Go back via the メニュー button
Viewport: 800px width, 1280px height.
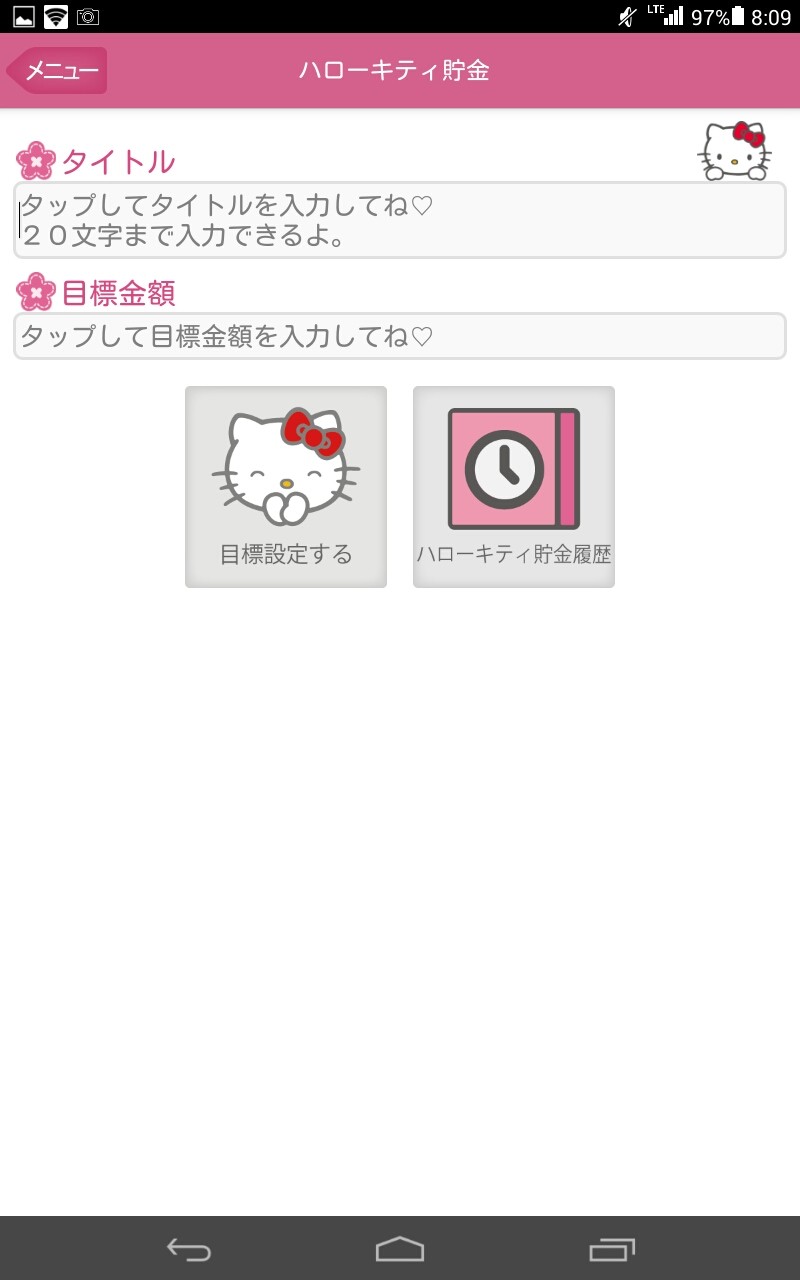58,71
